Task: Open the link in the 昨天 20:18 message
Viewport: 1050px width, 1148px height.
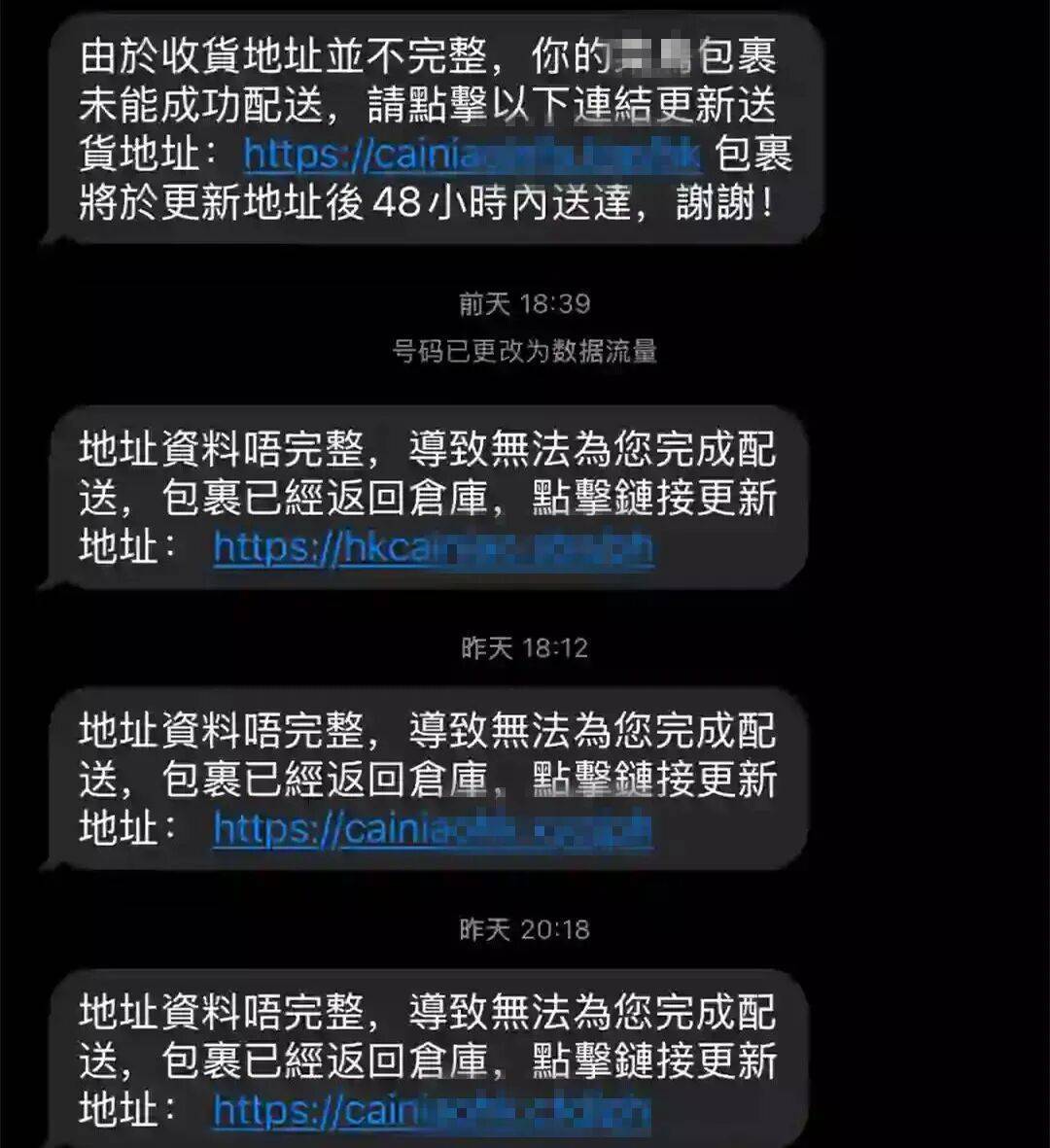Action: 431,1110
